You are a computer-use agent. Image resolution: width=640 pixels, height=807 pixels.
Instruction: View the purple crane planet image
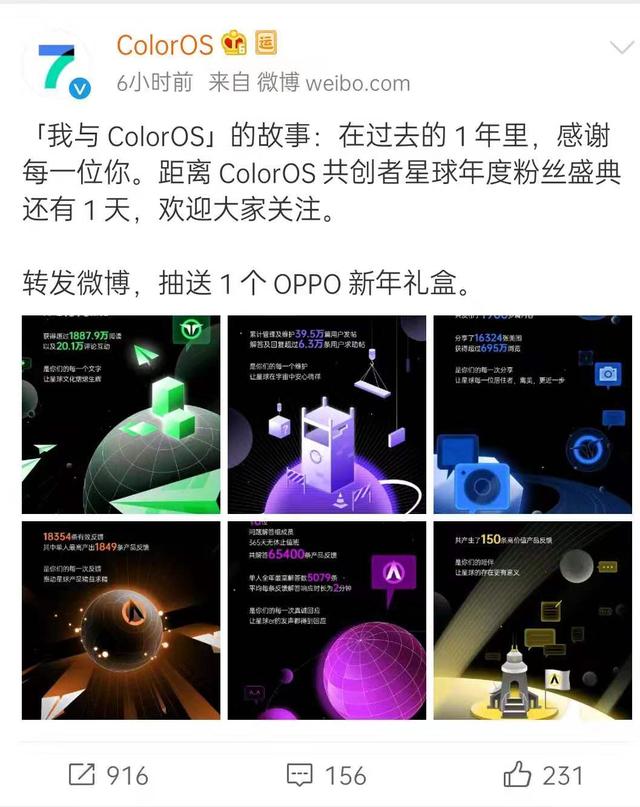click(x=326, y=414)
